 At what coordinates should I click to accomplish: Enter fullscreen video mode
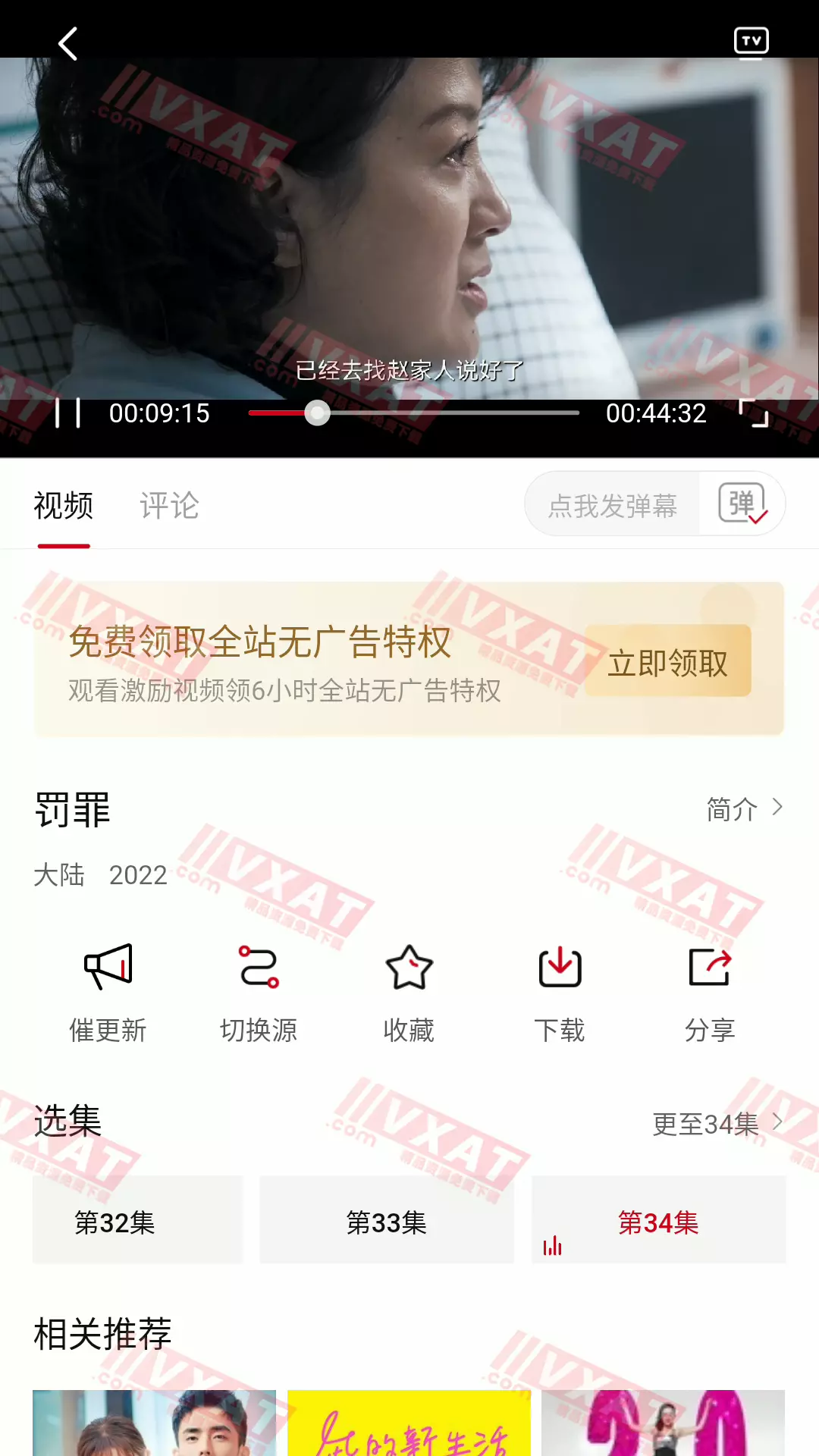click(753, 414)
